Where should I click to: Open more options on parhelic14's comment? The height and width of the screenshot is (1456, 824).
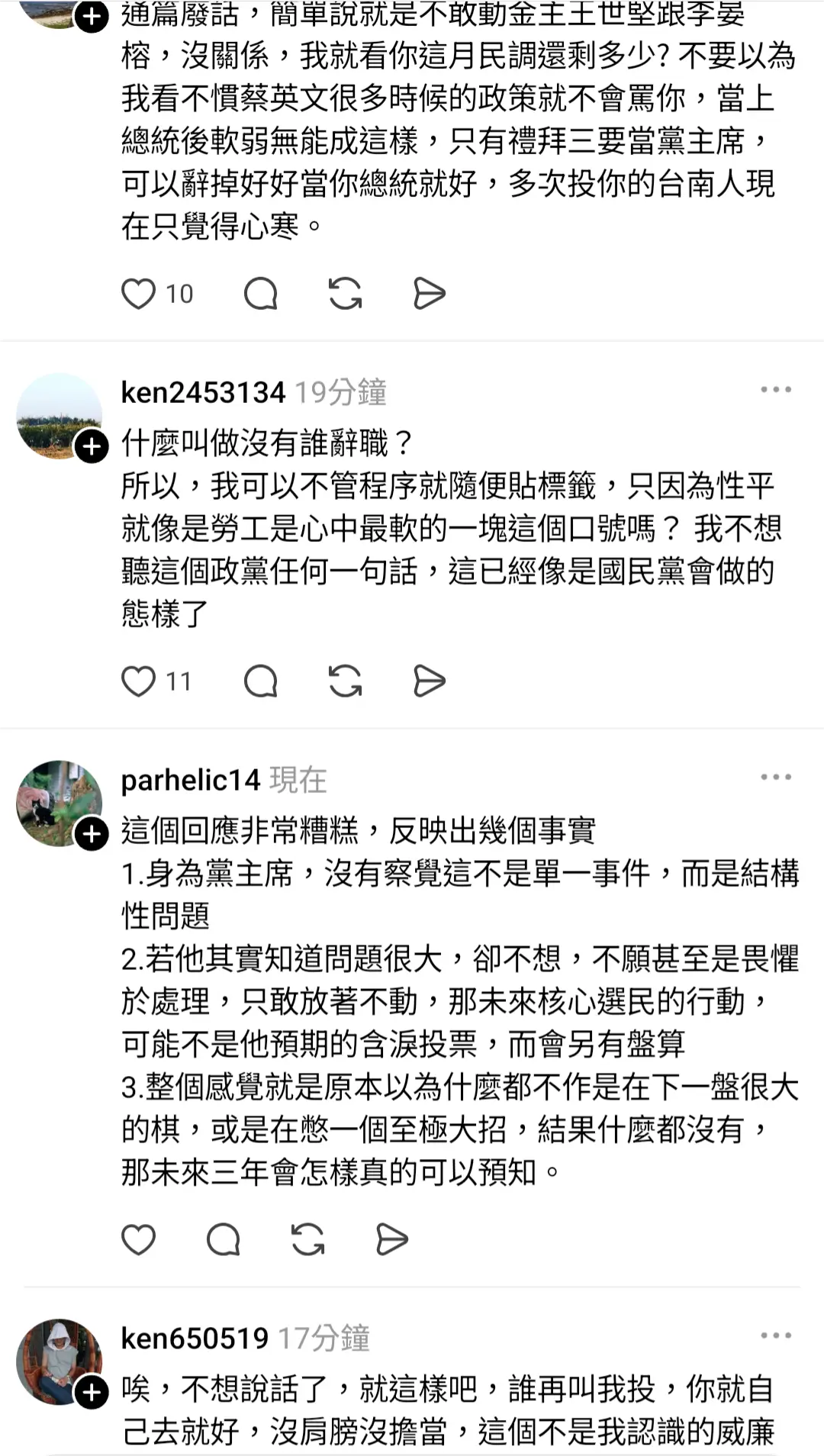point(775,778)
